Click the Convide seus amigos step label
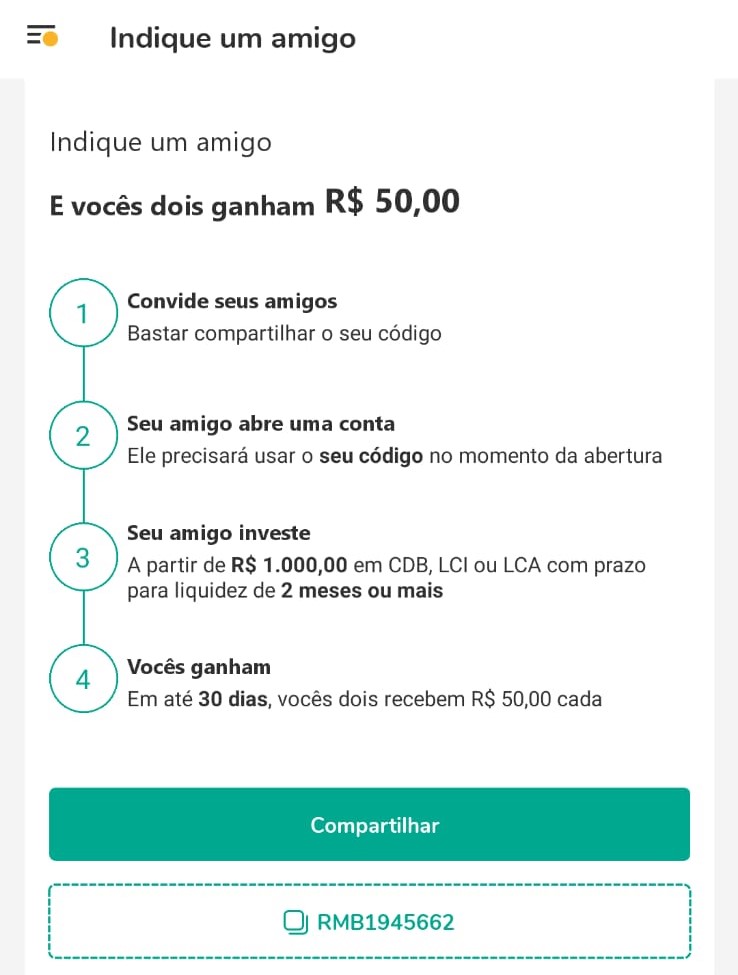 click(x=231, y=301)
